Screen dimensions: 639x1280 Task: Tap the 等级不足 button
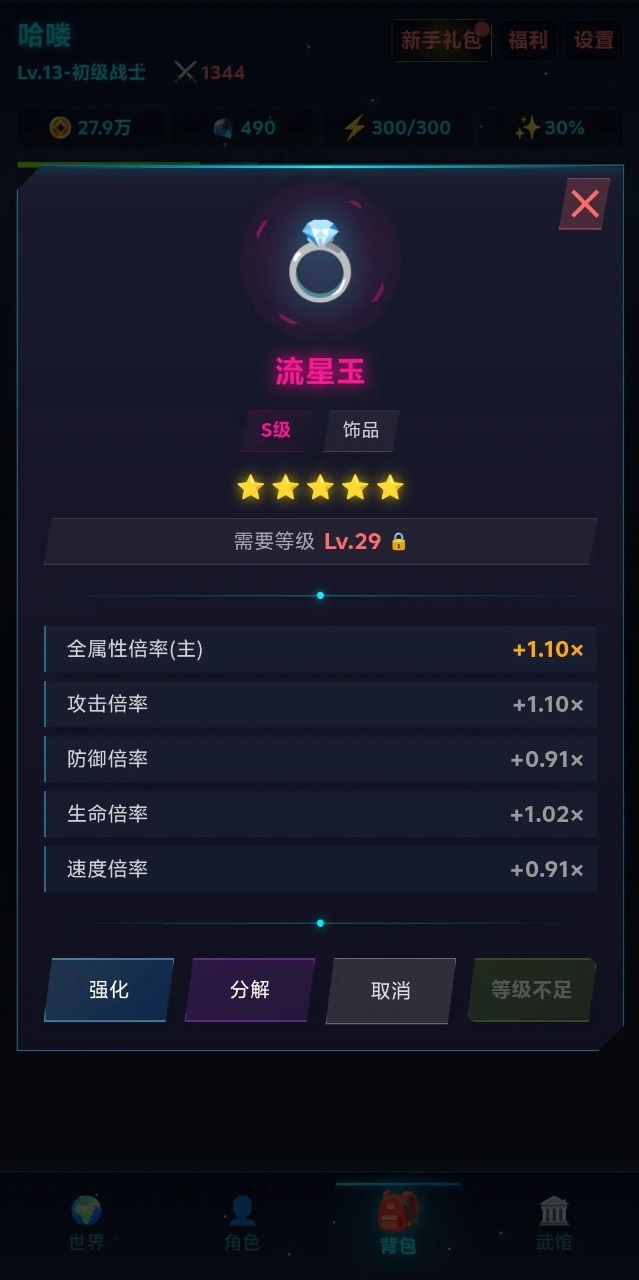(x=531, y=990)
